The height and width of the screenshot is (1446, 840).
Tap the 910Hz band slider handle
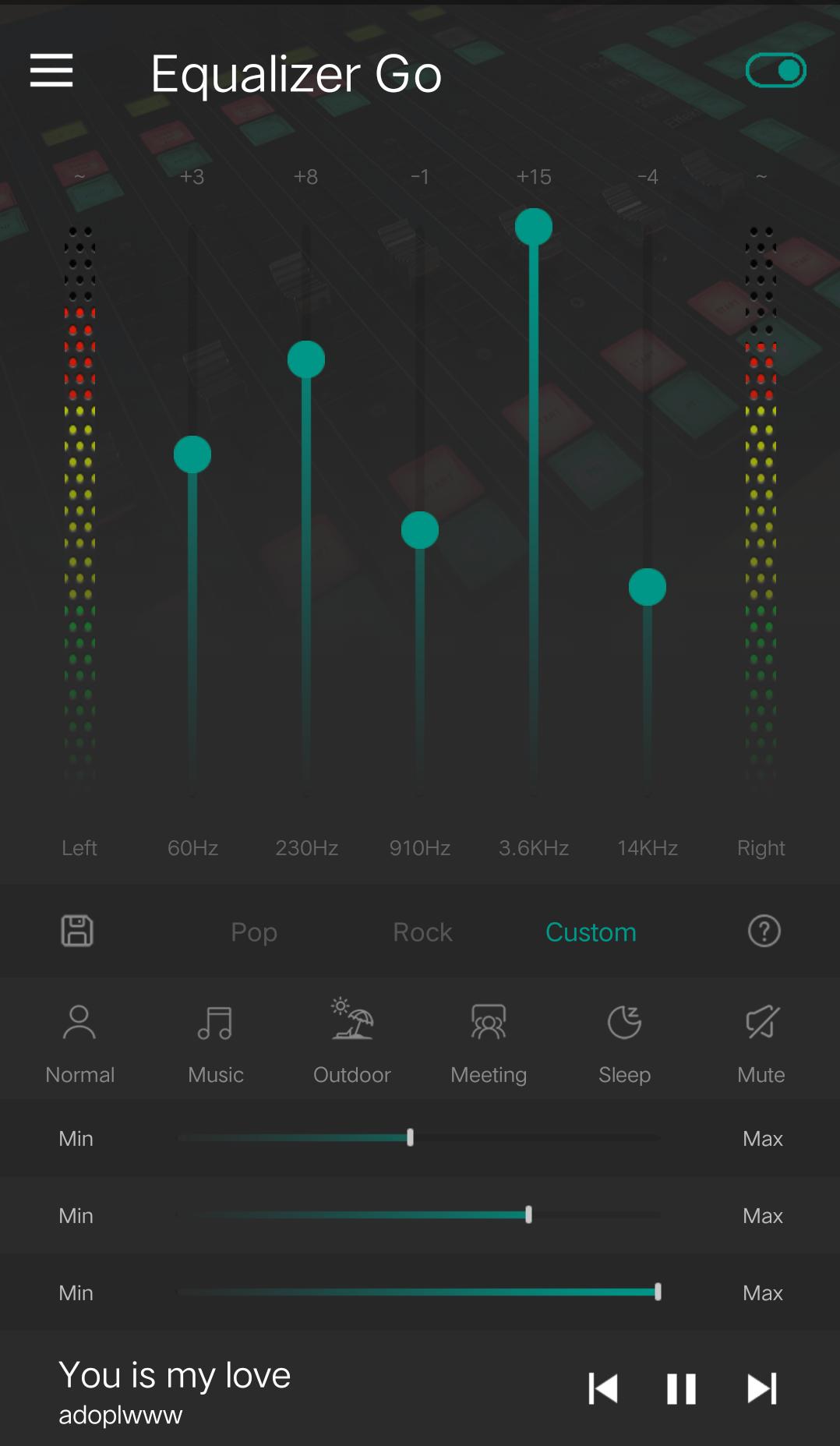click(420, 530)
